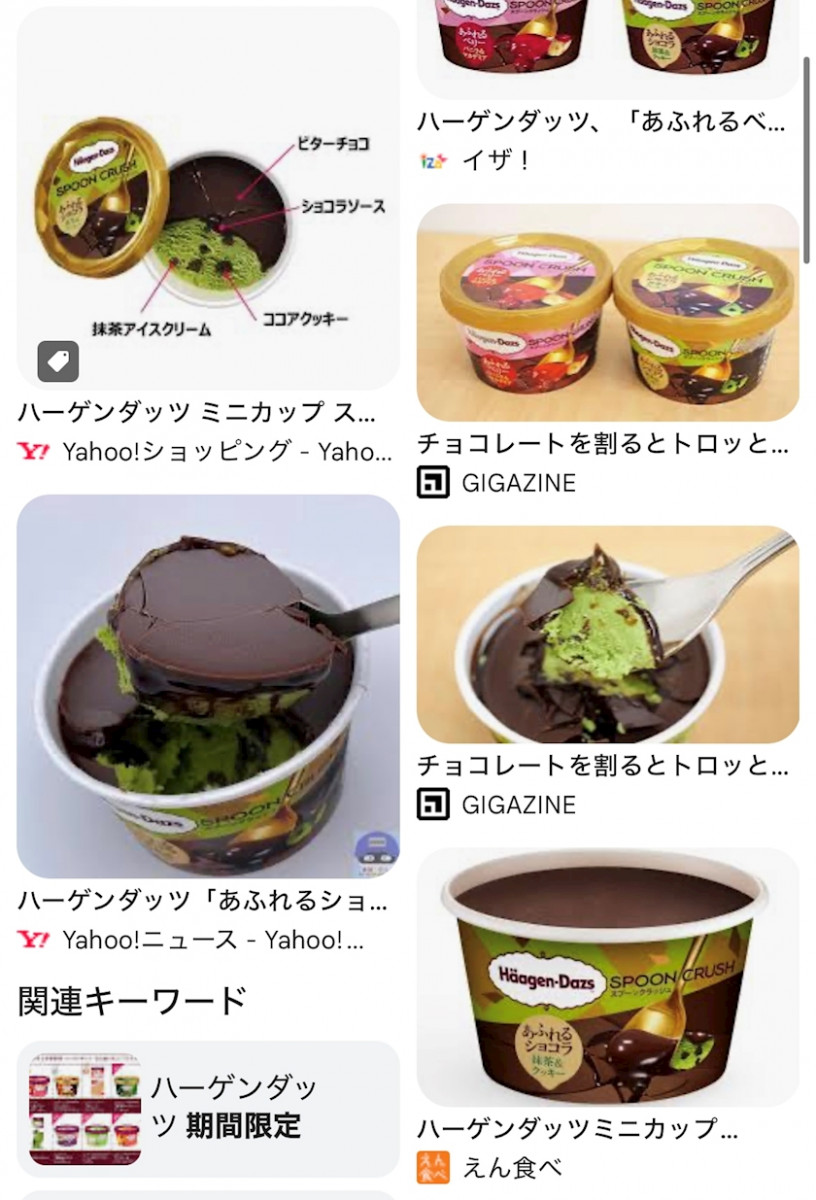The width and height of the screenshot is (816, 1200).
Task: Select related keyword ハーゲンダッツ 期間限定
Action: click(208, 1105)
